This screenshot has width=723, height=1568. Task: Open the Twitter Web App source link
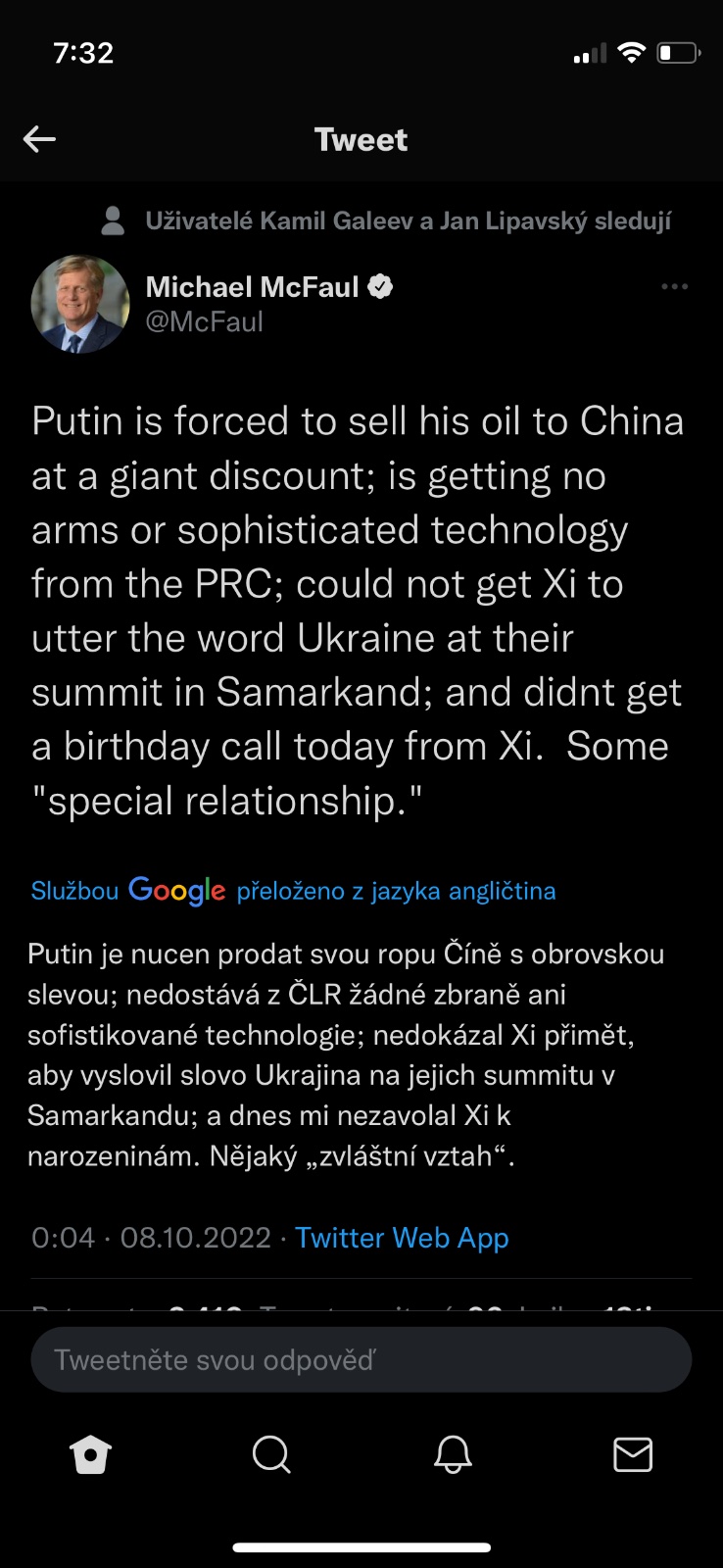pos(402,1238)
